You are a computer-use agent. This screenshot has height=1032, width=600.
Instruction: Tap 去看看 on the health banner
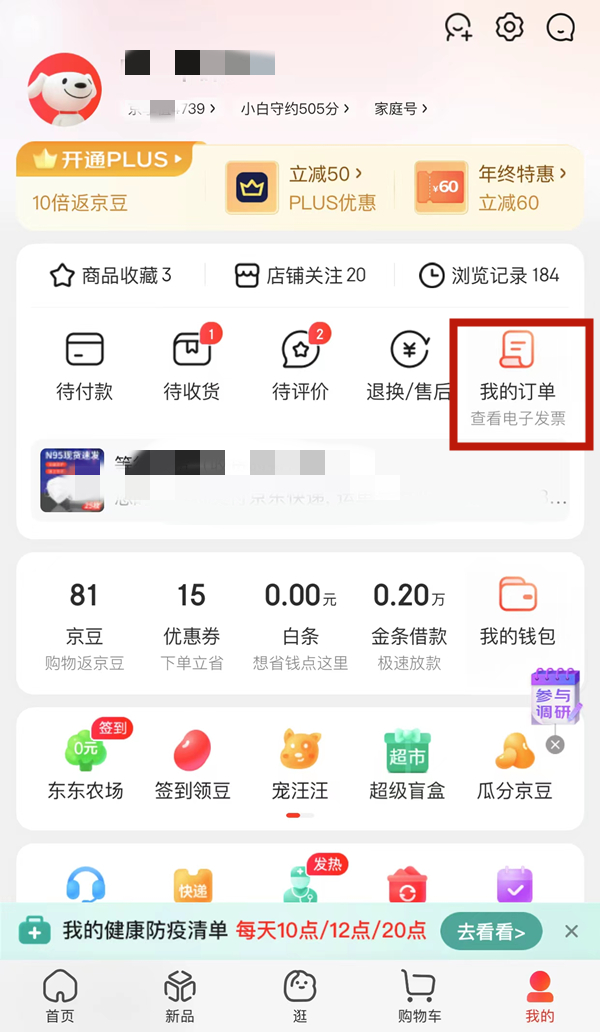coord(491,931)
